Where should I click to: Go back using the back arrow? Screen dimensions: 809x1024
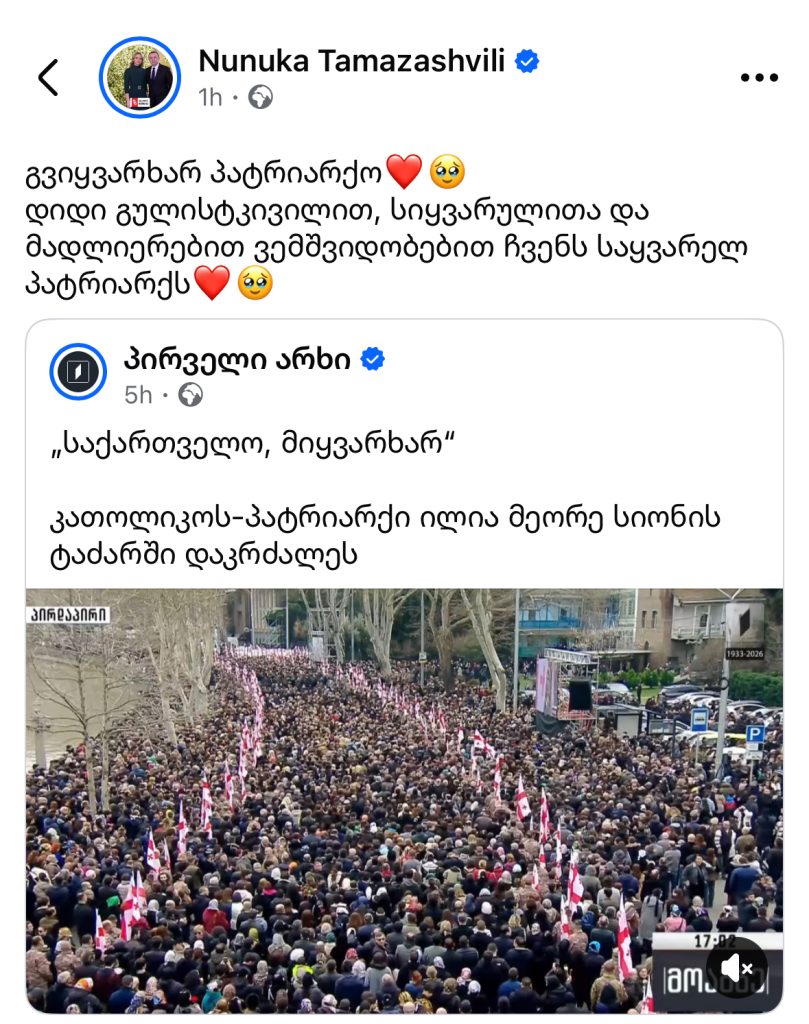pos(47,78)
